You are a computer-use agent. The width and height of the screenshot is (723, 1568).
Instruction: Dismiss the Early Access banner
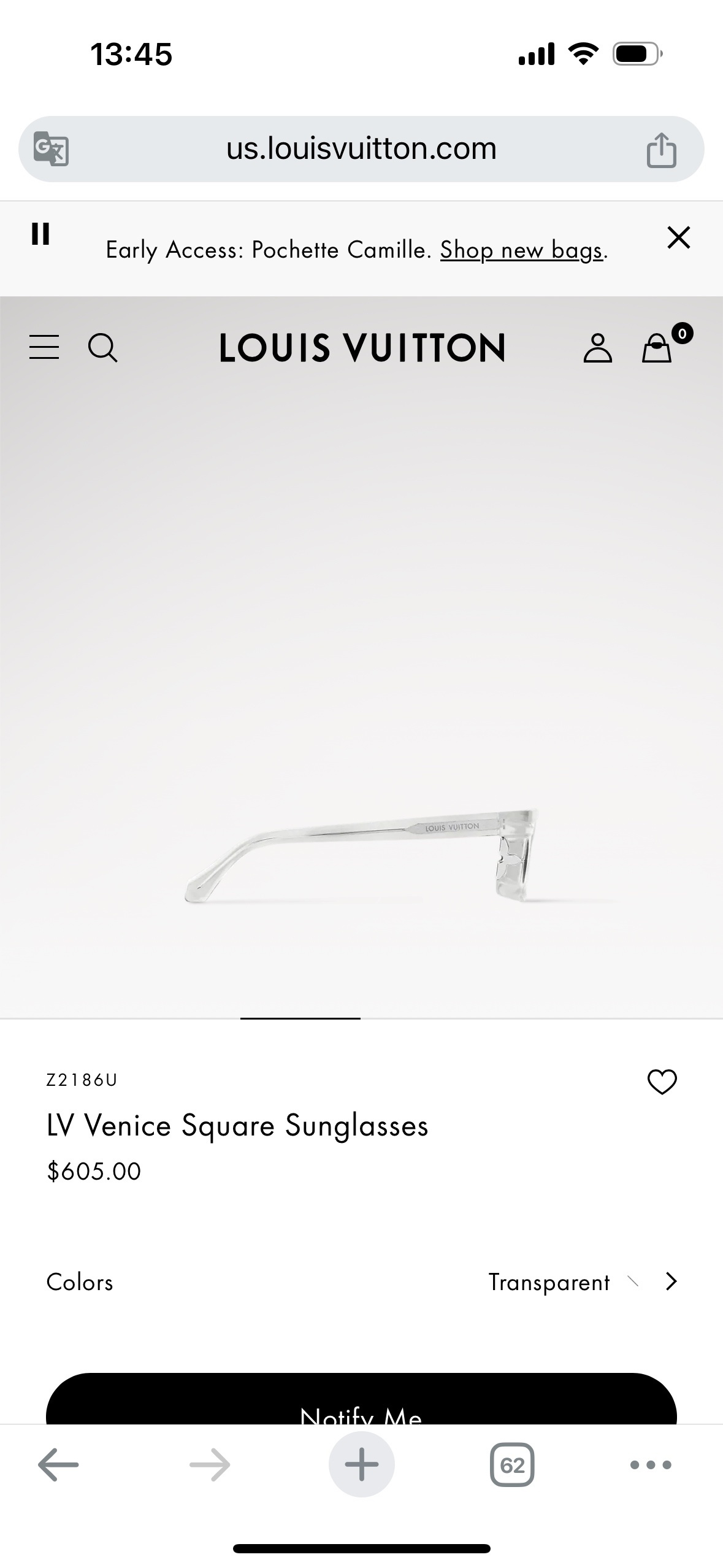tap(678, 237)
